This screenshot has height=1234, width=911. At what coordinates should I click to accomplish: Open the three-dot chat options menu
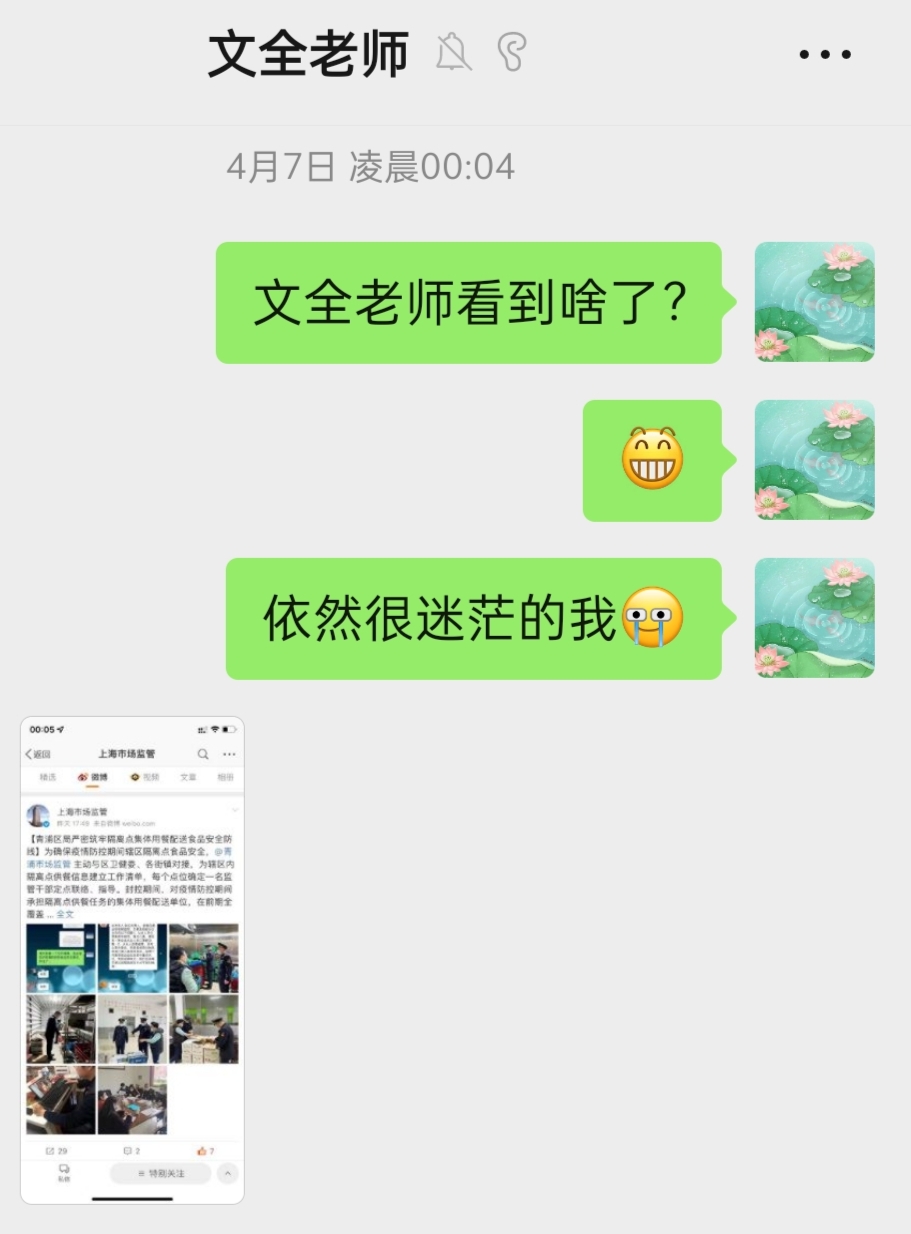825,55
